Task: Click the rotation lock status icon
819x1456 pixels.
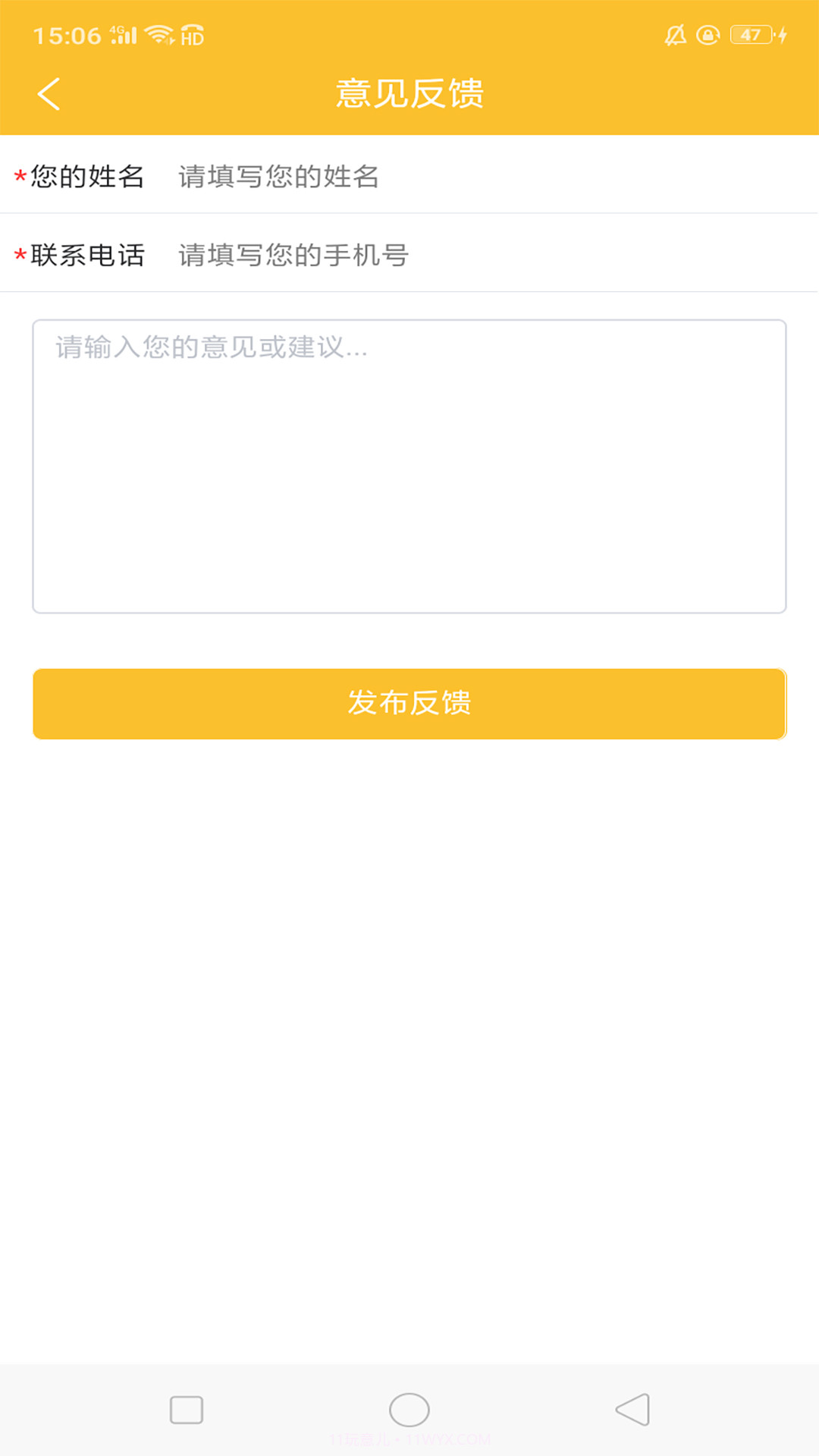Action: click(707, 34)
